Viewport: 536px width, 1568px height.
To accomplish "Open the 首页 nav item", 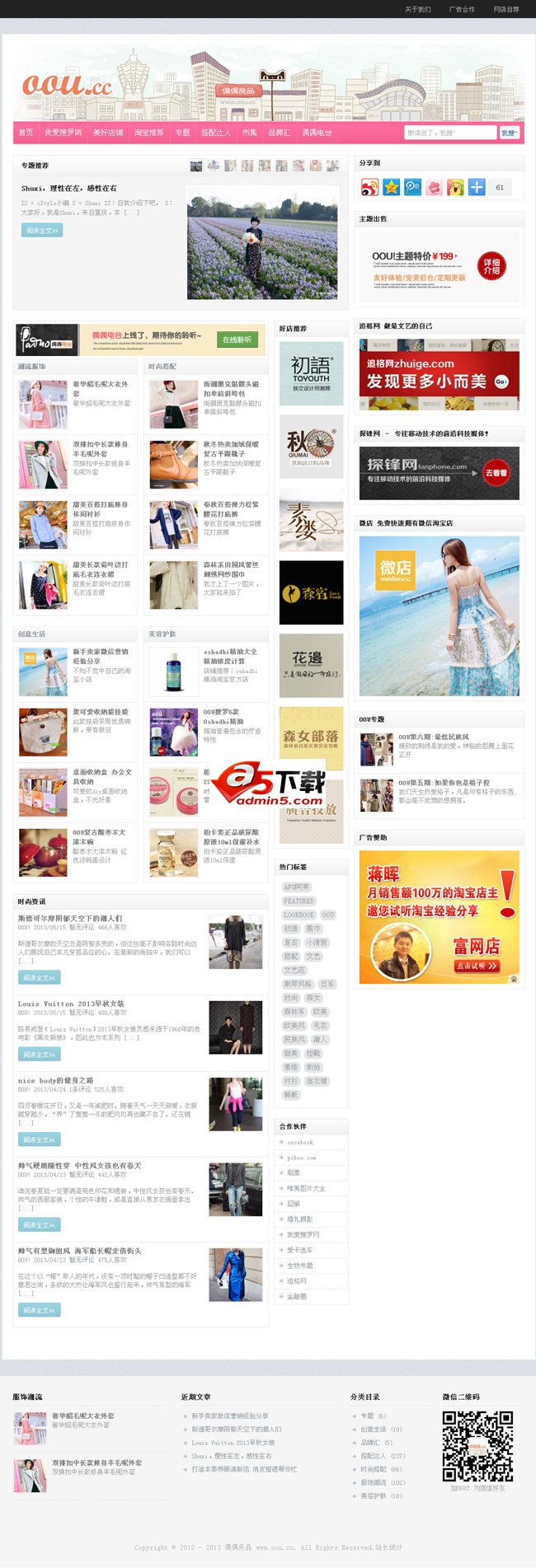I will (x=26, y=133).
